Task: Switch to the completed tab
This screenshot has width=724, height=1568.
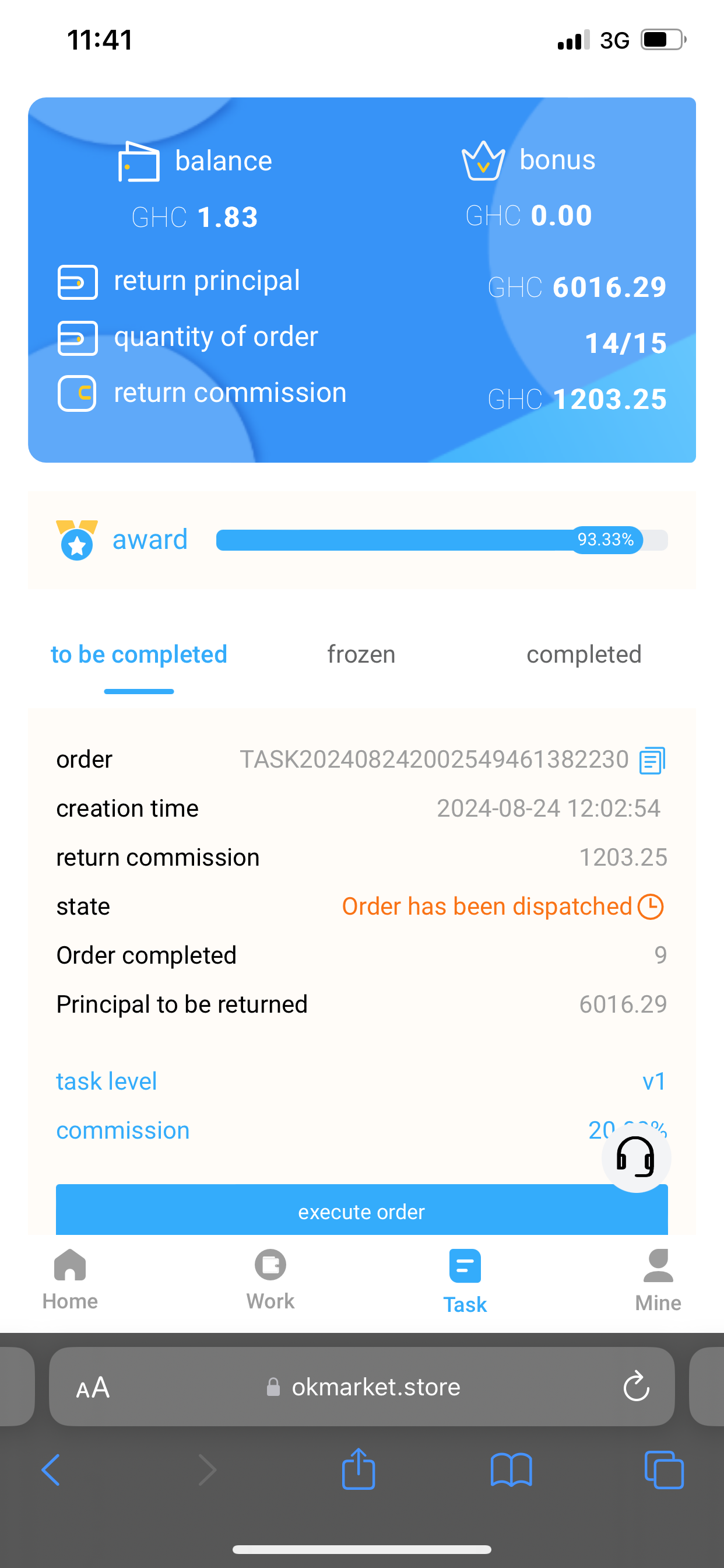Action: [x=584, y=654]
